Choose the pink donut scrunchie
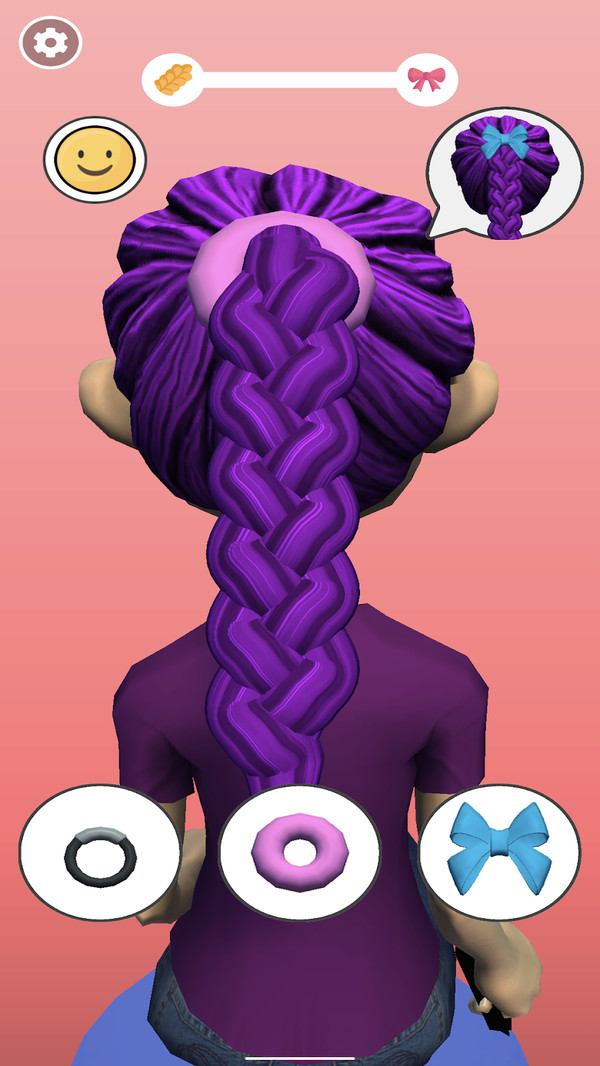The height and width of the screenshot is (1066, 600). pos(299,853)
